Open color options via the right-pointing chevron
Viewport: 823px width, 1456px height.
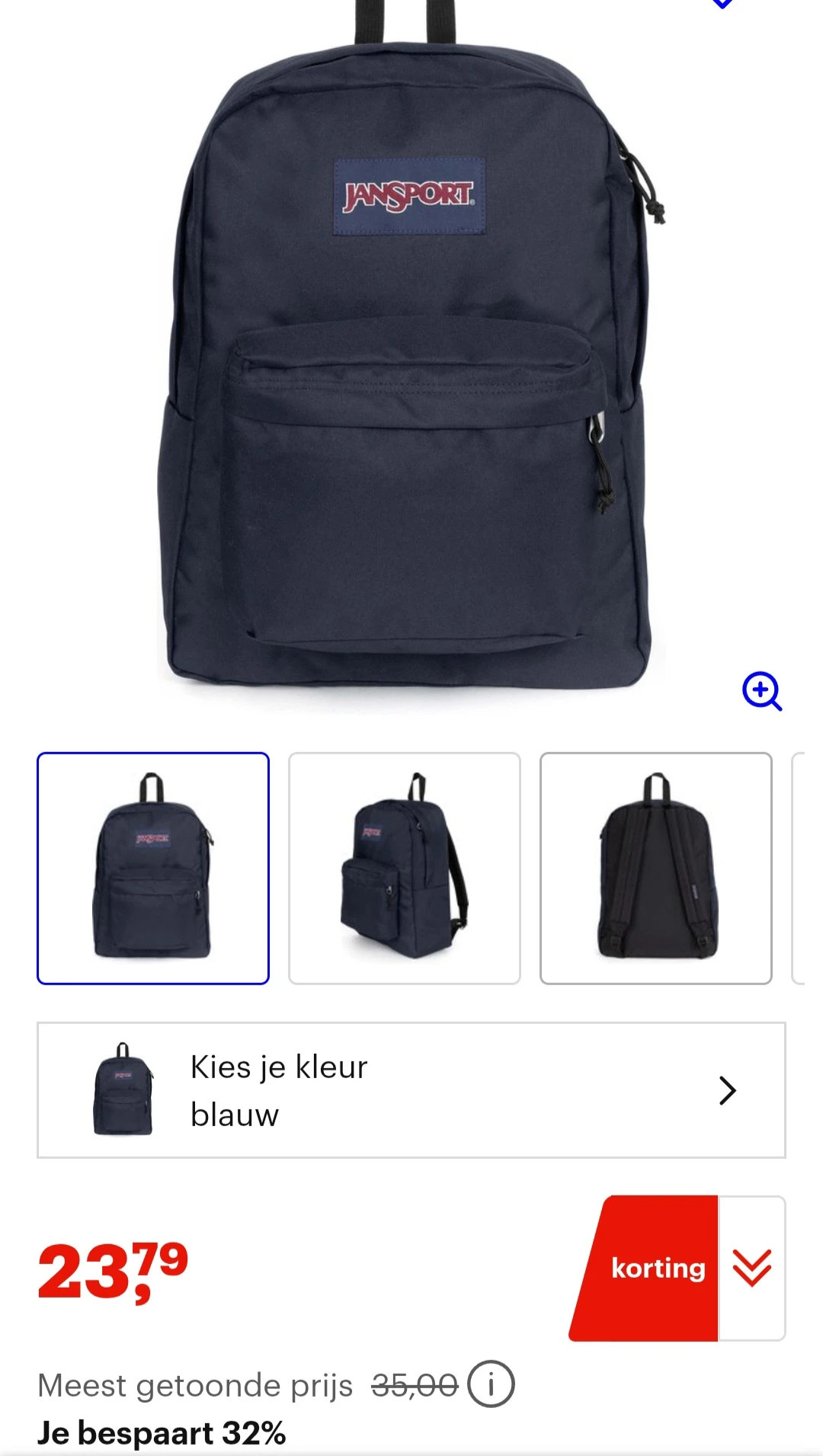click(x=728, y=1090)
